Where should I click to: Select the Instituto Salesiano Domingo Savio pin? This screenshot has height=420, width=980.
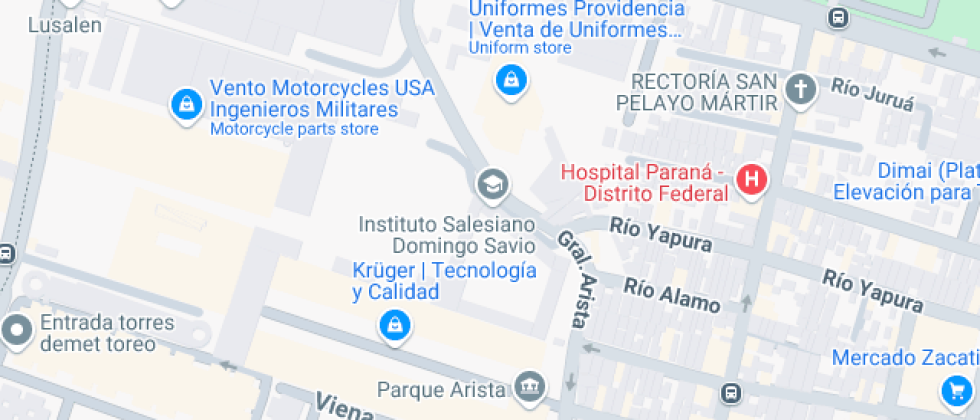[x=491, y=184]
